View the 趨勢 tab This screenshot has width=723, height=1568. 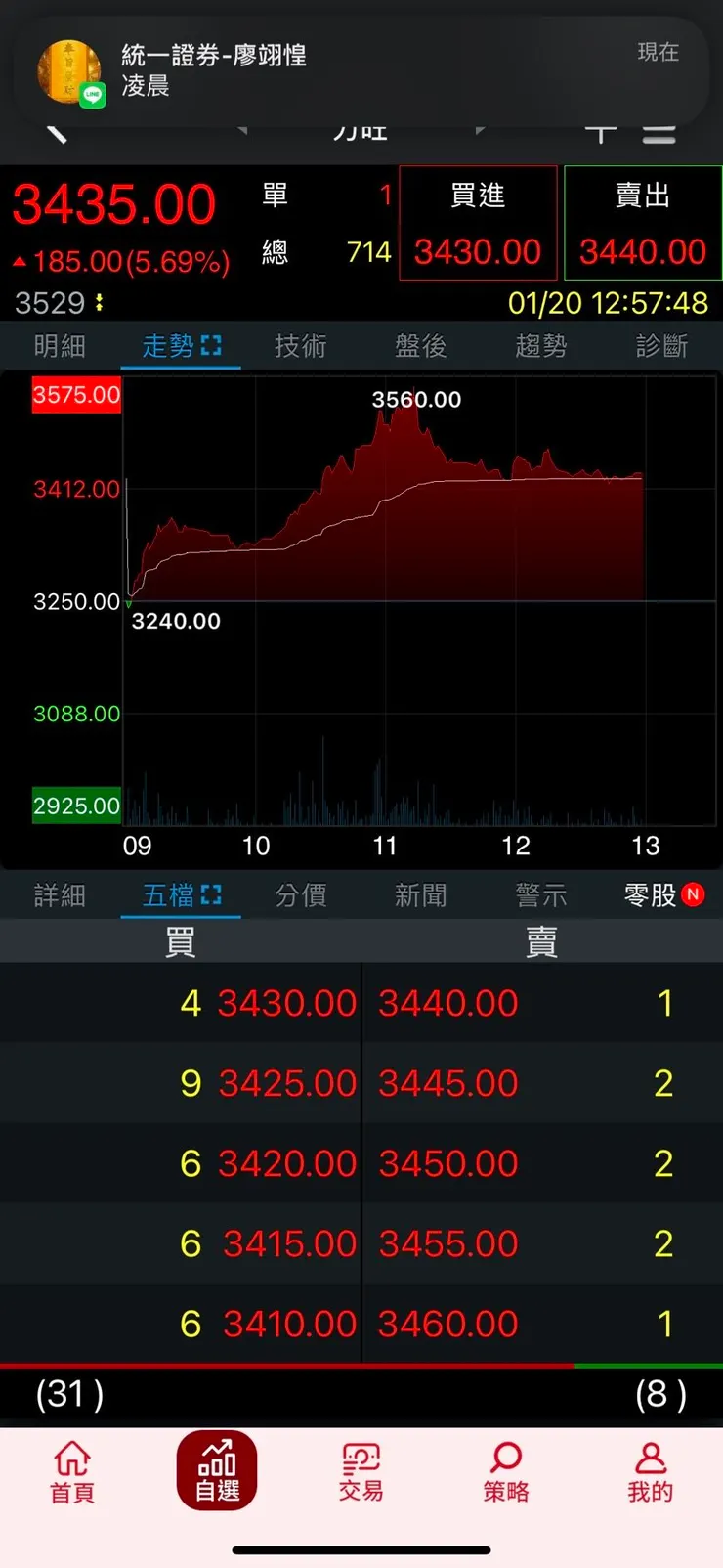coord(540,346)
